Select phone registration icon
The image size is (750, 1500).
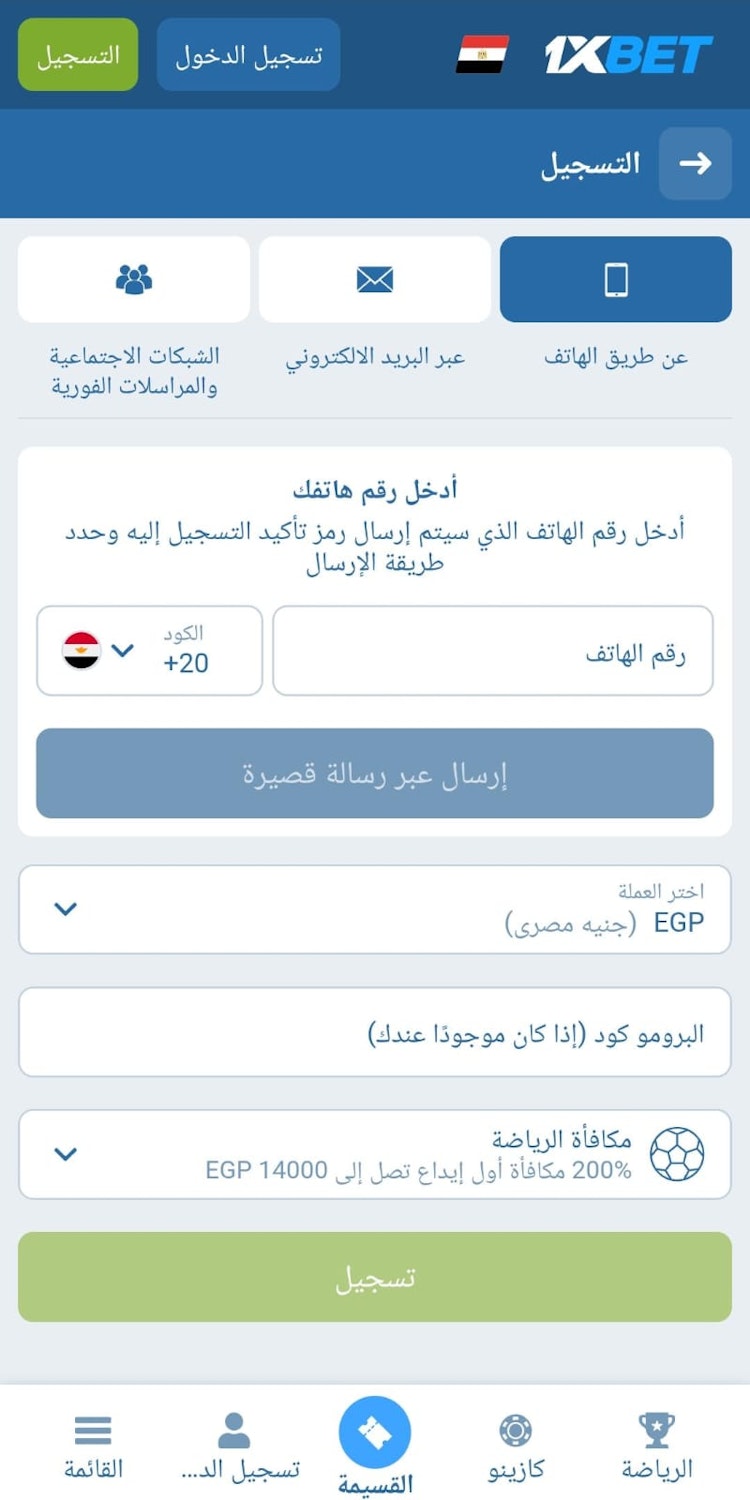click(x=615, y=280)
